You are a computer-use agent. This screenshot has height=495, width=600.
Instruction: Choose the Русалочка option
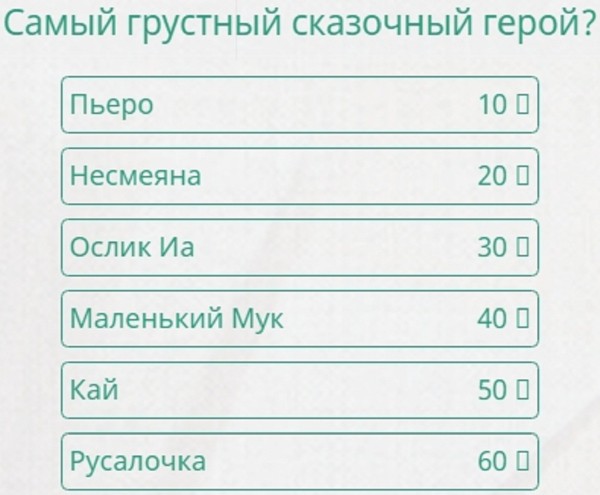point(299,461)
